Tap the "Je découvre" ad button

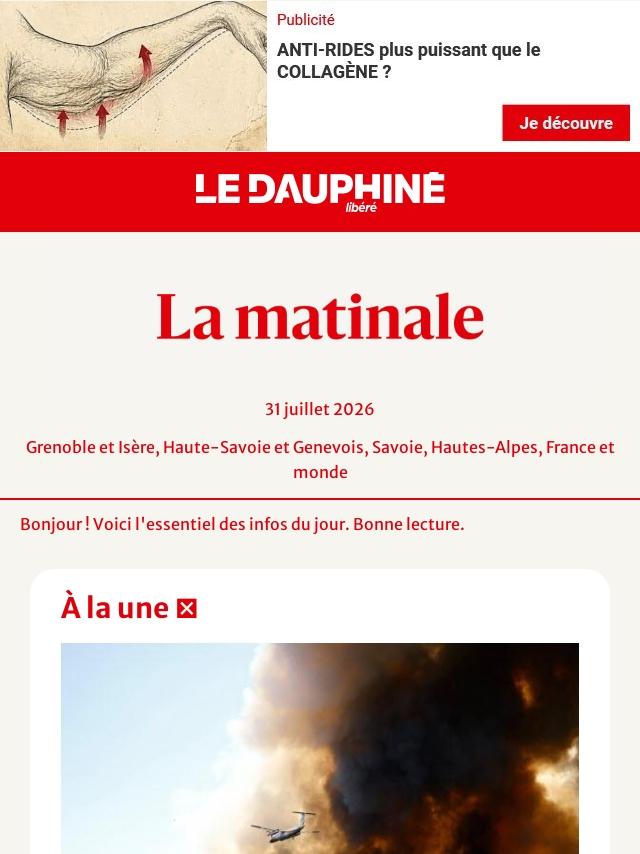[x=566, y=123]
